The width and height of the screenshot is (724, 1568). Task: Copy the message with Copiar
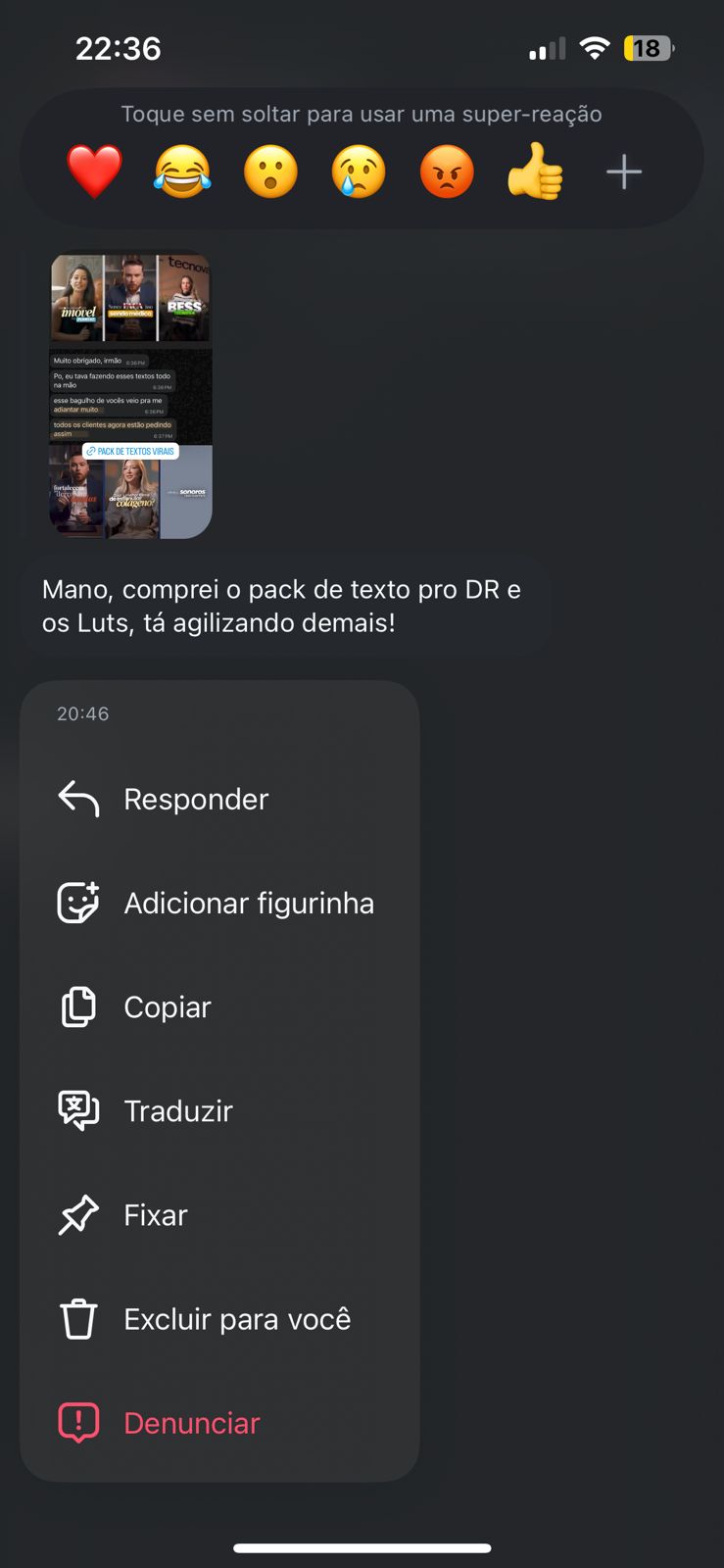tap(167, 1006)
